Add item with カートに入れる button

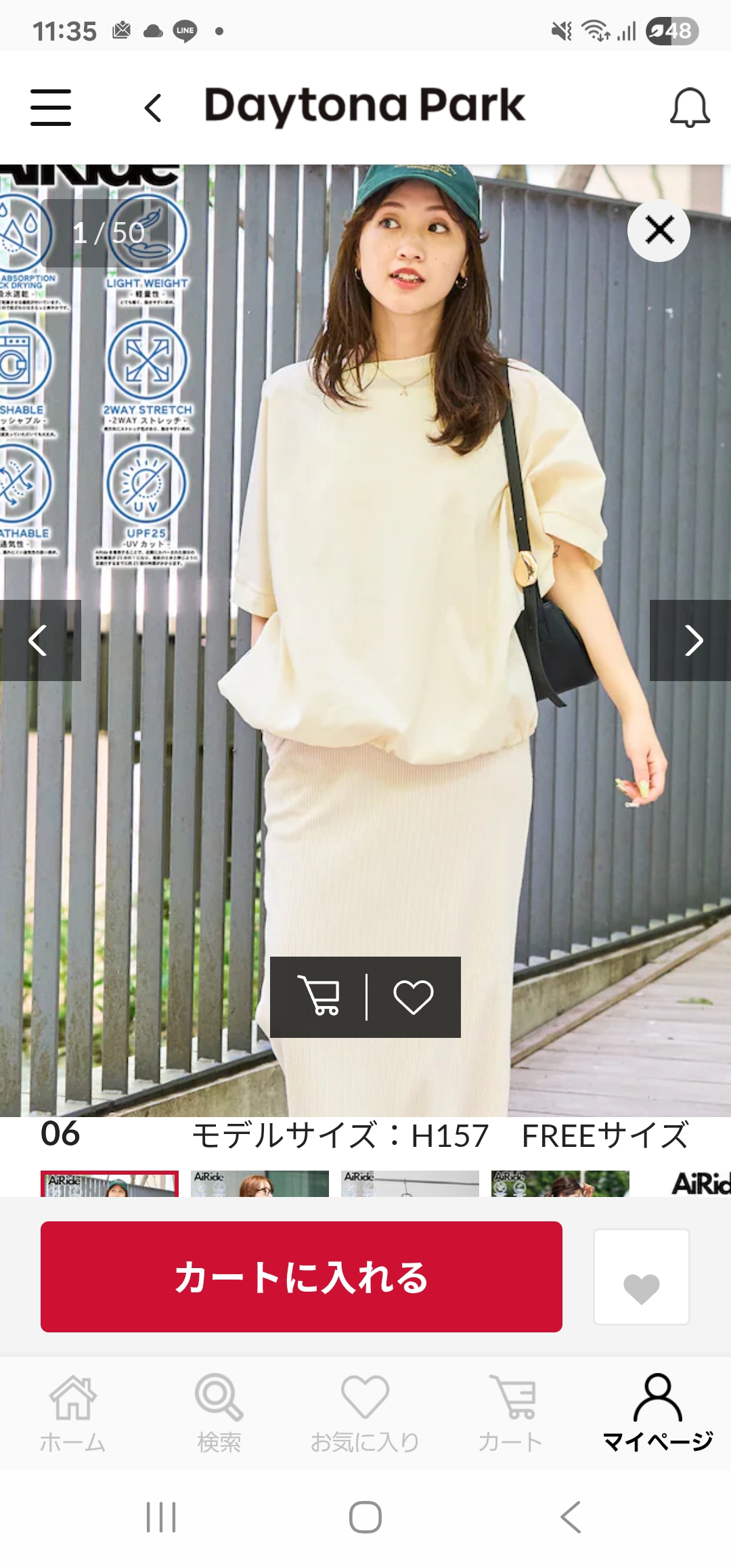[x=301, y=1277]
